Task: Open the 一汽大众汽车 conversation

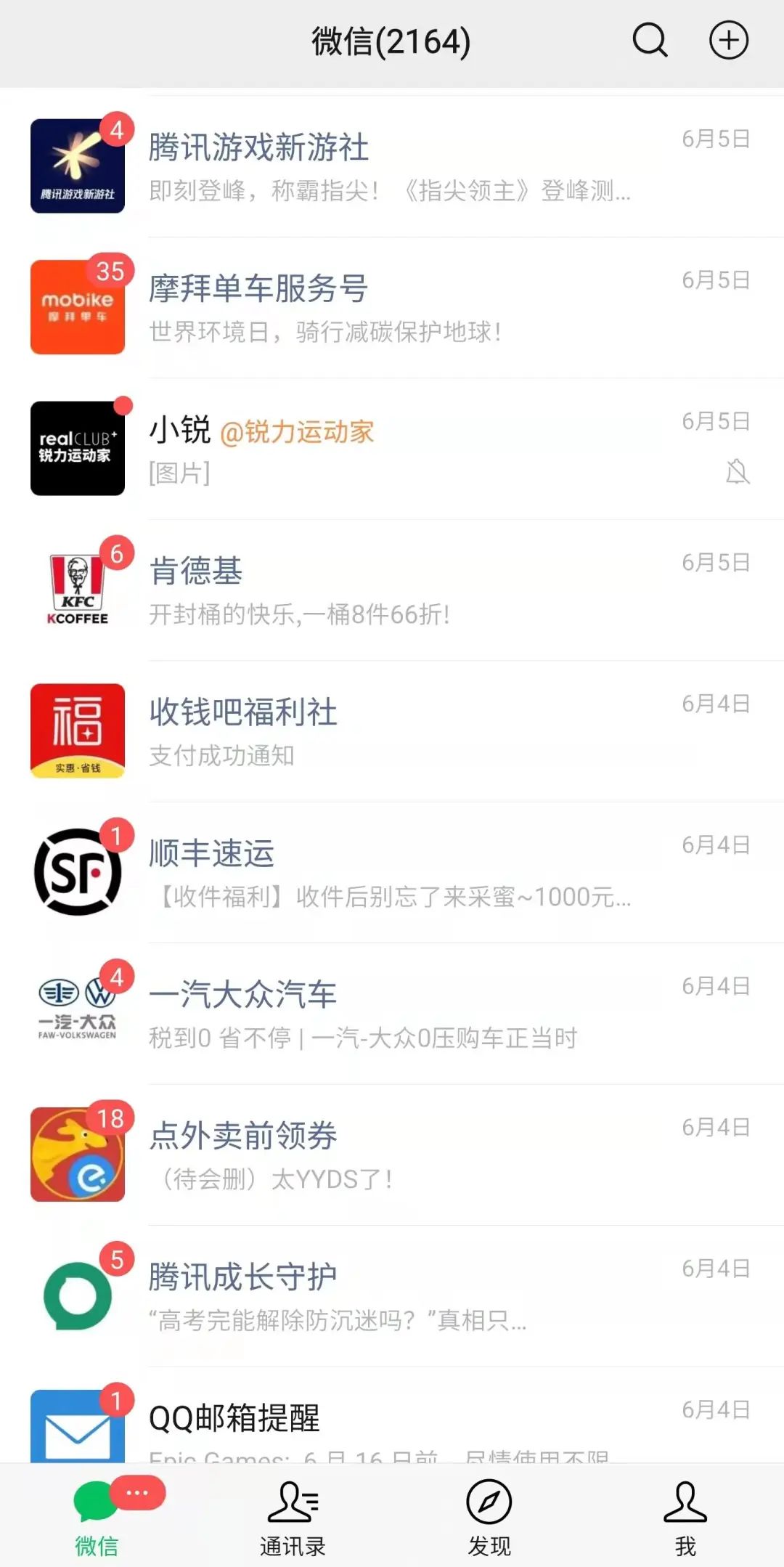Action: 392,1014
